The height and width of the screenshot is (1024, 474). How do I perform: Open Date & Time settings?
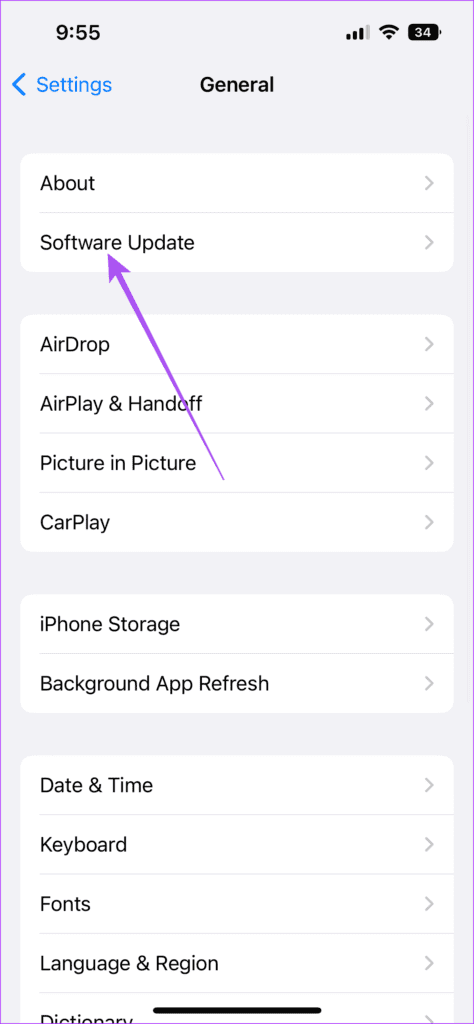click(237, 785)
